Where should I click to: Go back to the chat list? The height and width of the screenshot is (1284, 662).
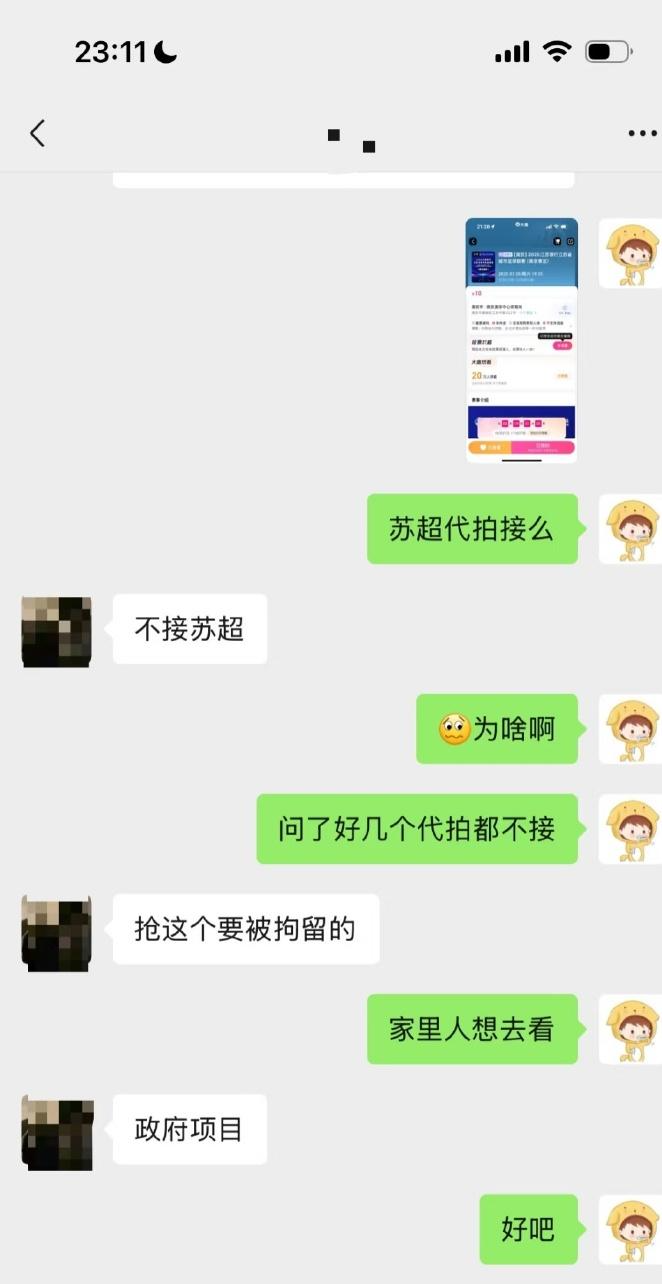pyautogui.click(x=38, y=133)
